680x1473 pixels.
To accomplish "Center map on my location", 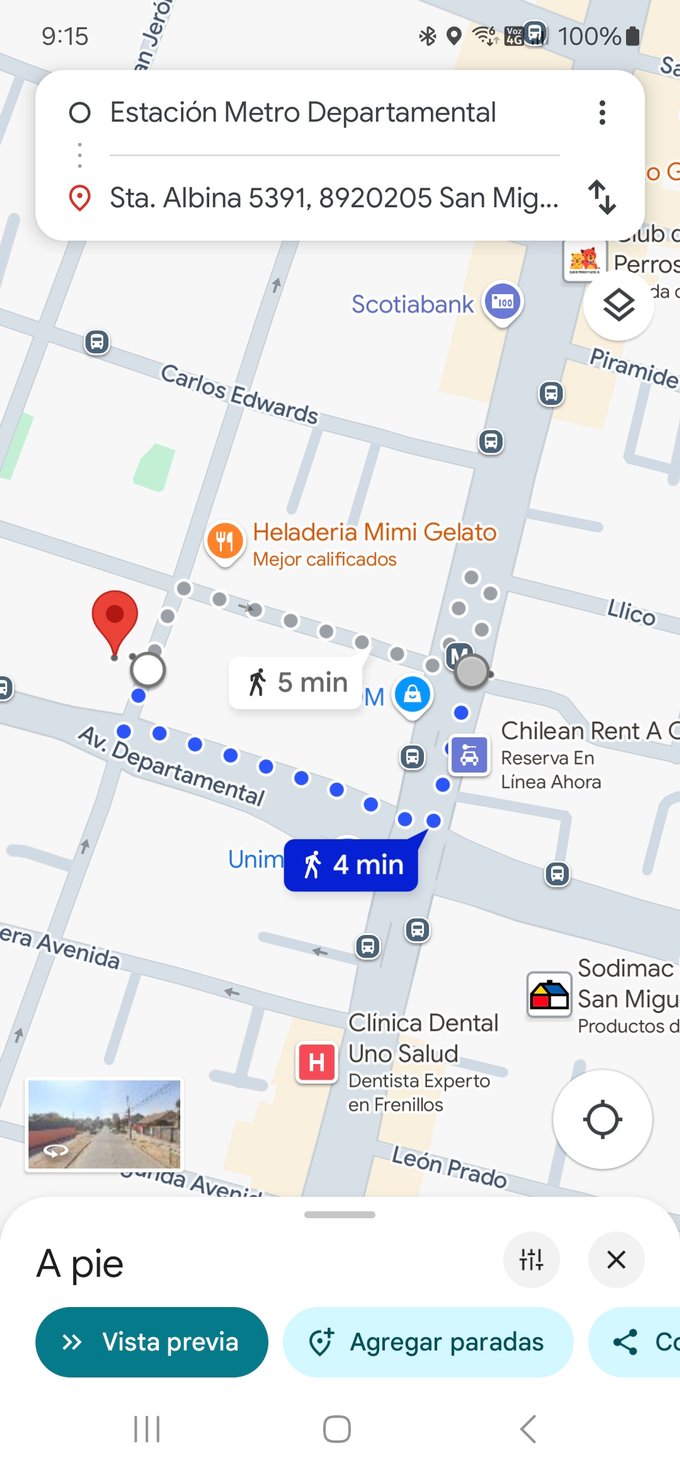I will [602, 1119].
